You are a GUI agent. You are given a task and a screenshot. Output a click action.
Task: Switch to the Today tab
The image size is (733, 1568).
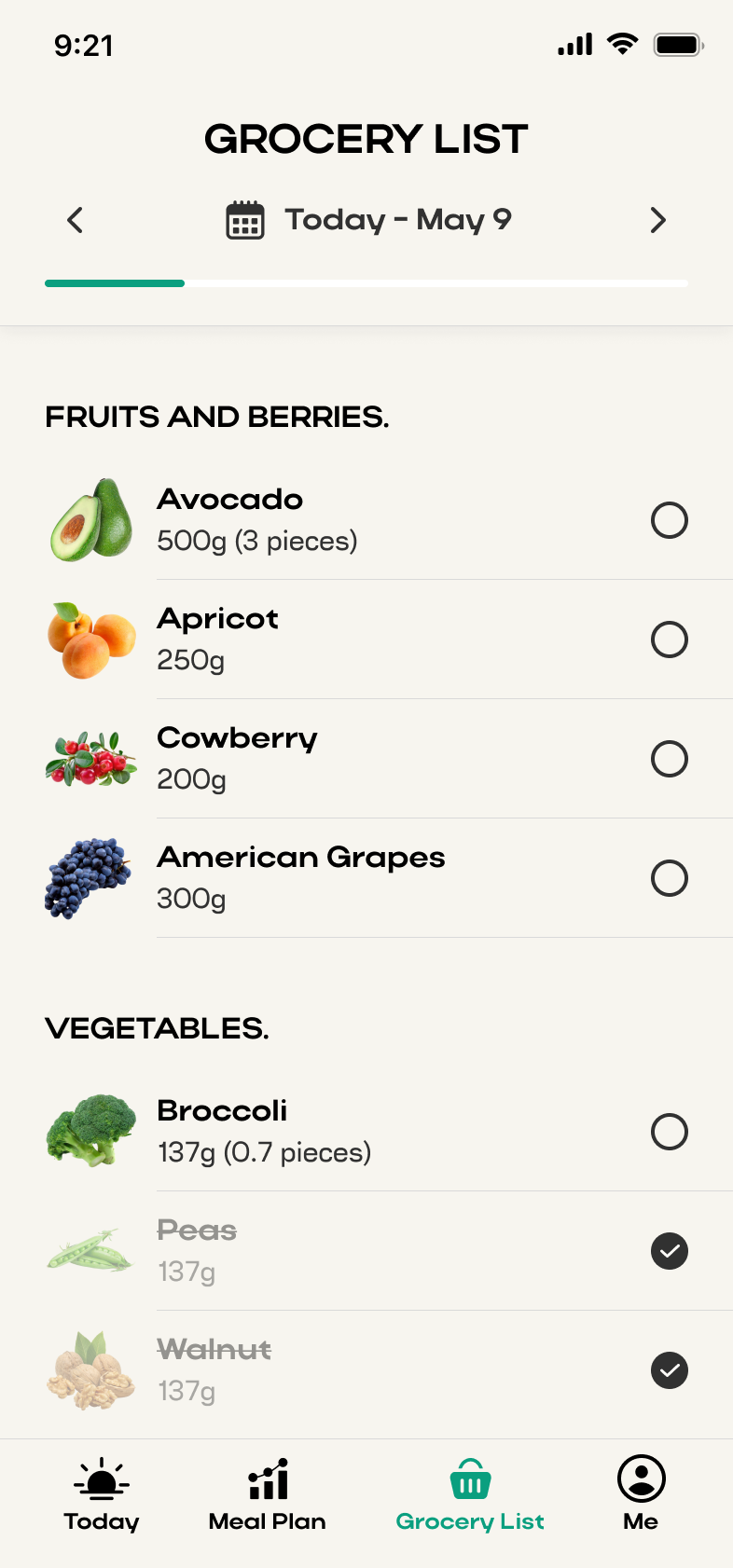pos(102,1495)
